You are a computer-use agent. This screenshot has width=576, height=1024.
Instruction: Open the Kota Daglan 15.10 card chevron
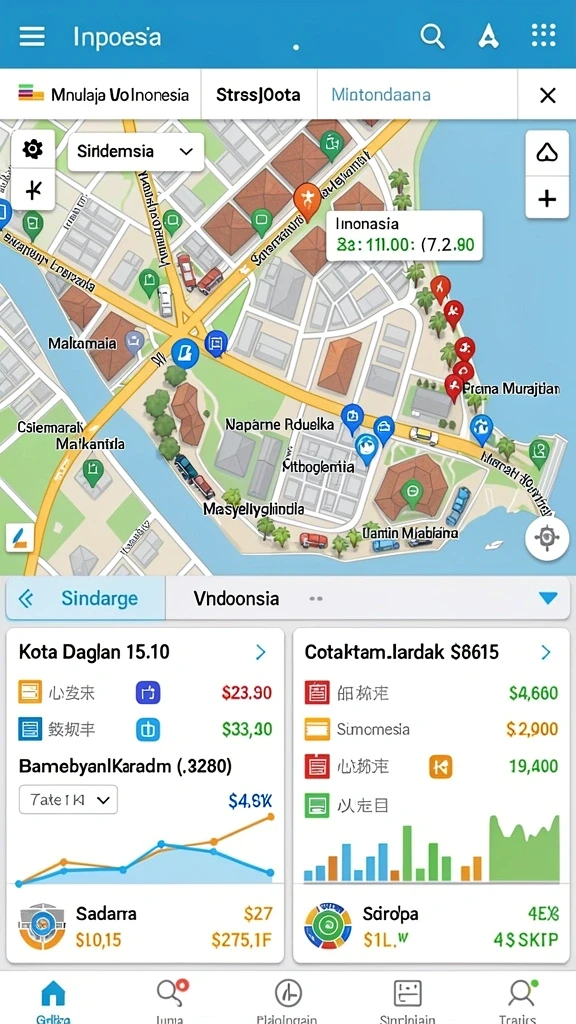point(261,652)
